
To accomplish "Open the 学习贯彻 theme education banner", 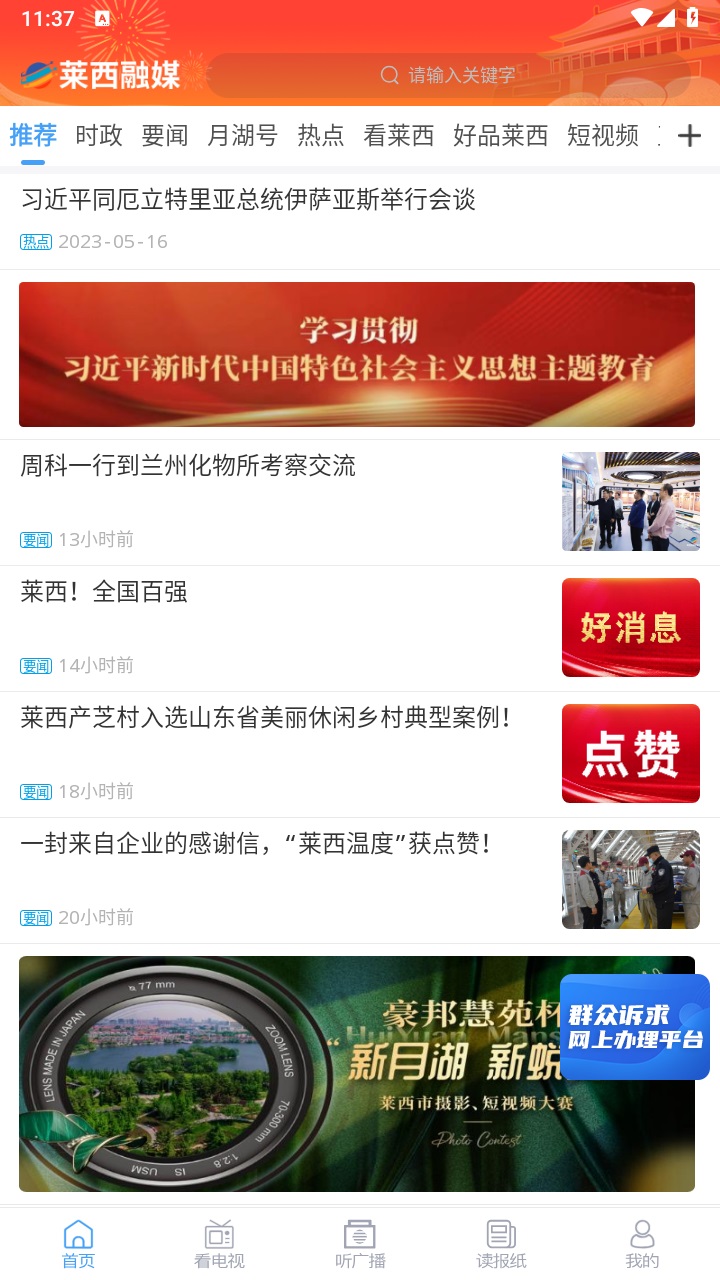I will click(x=357, y=354).
